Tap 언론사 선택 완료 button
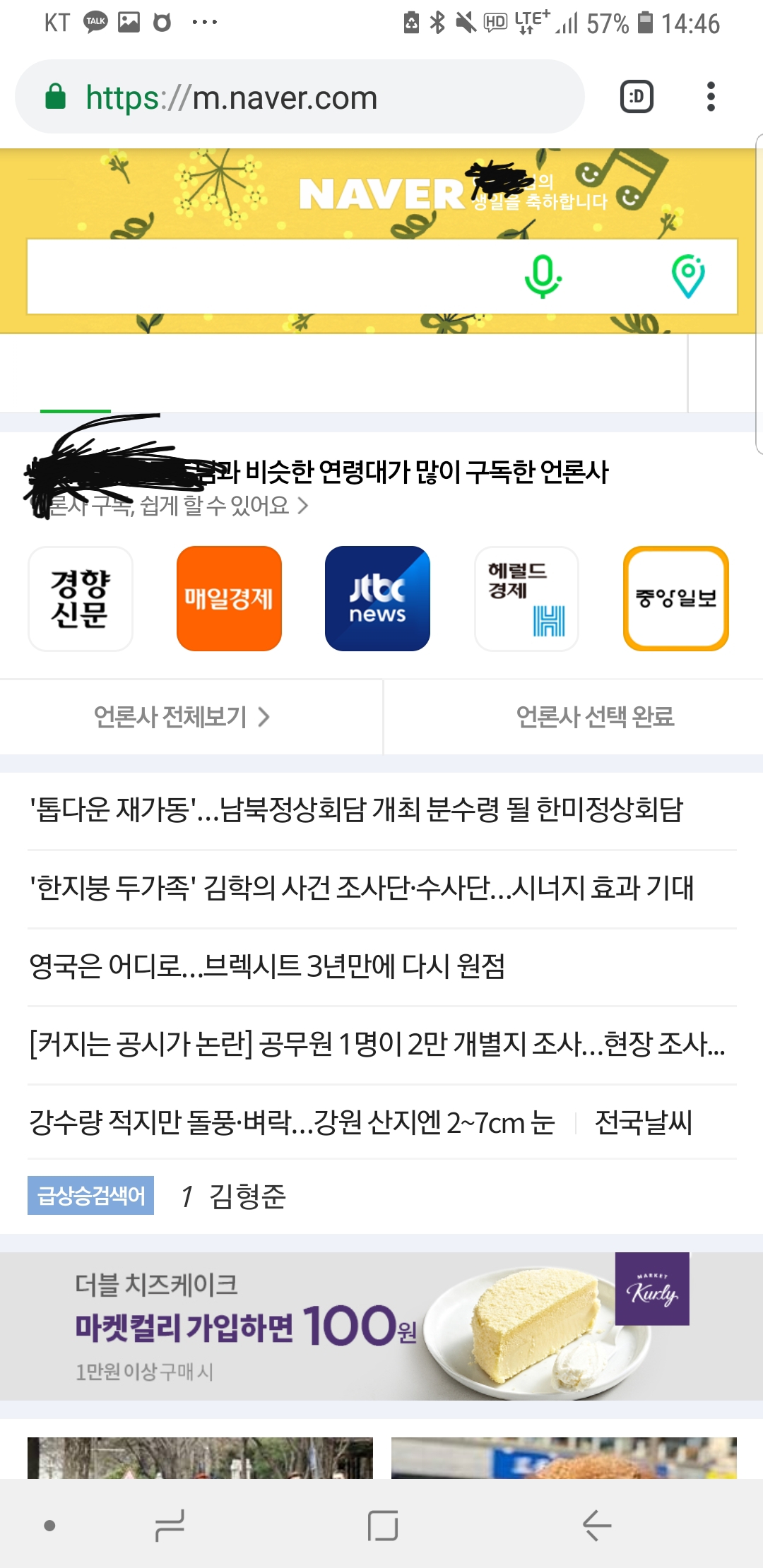The width and height of the screenshot is (763, 1568). (594, 717)
